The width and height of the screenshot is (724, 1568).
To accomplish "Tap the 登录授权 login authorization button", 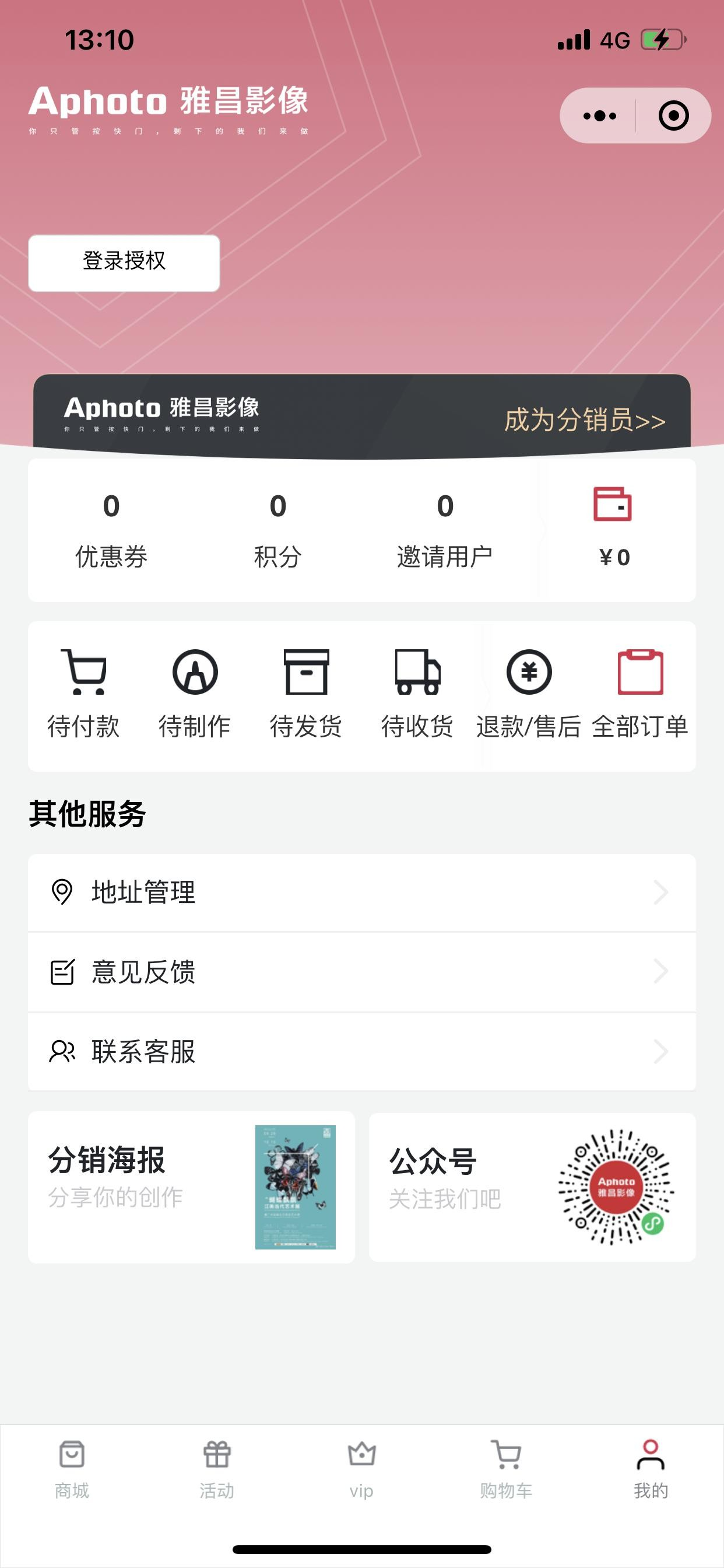I will point(124,262).
